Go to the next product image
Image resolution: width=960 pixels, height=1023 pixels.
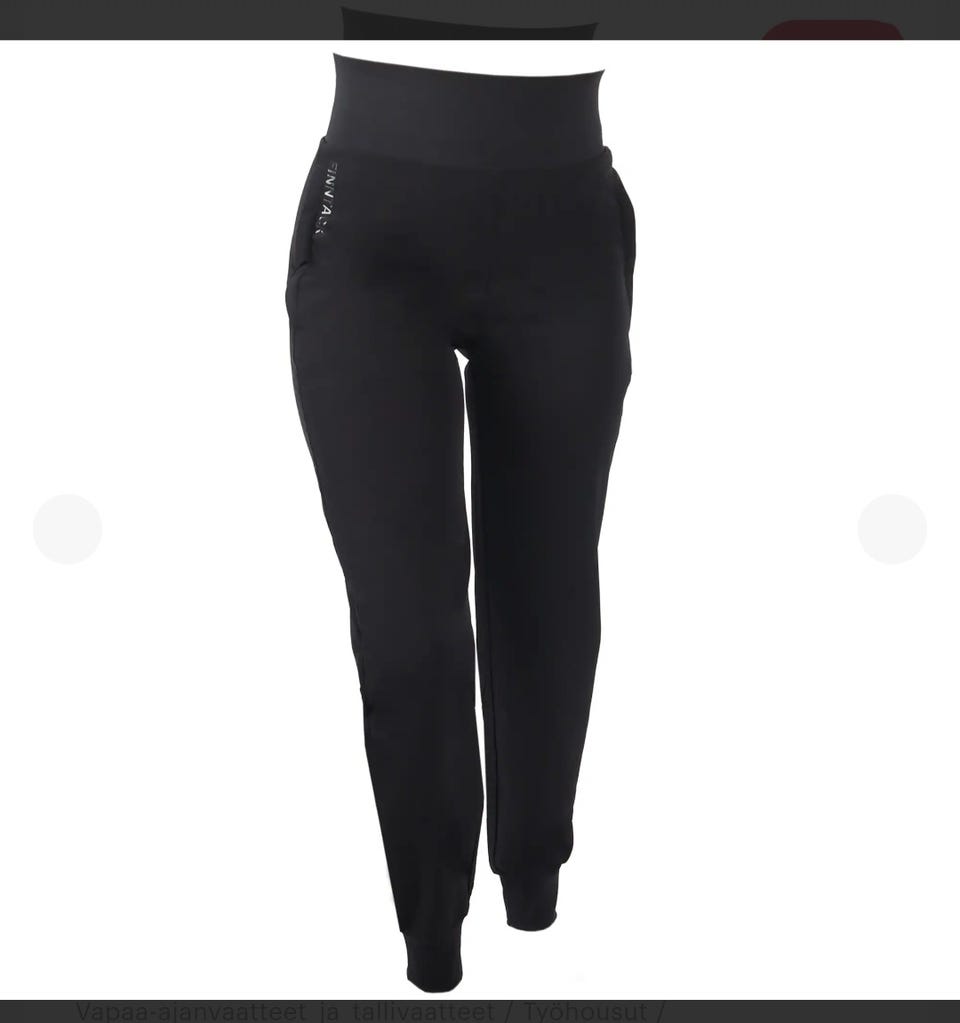[891, 529]
